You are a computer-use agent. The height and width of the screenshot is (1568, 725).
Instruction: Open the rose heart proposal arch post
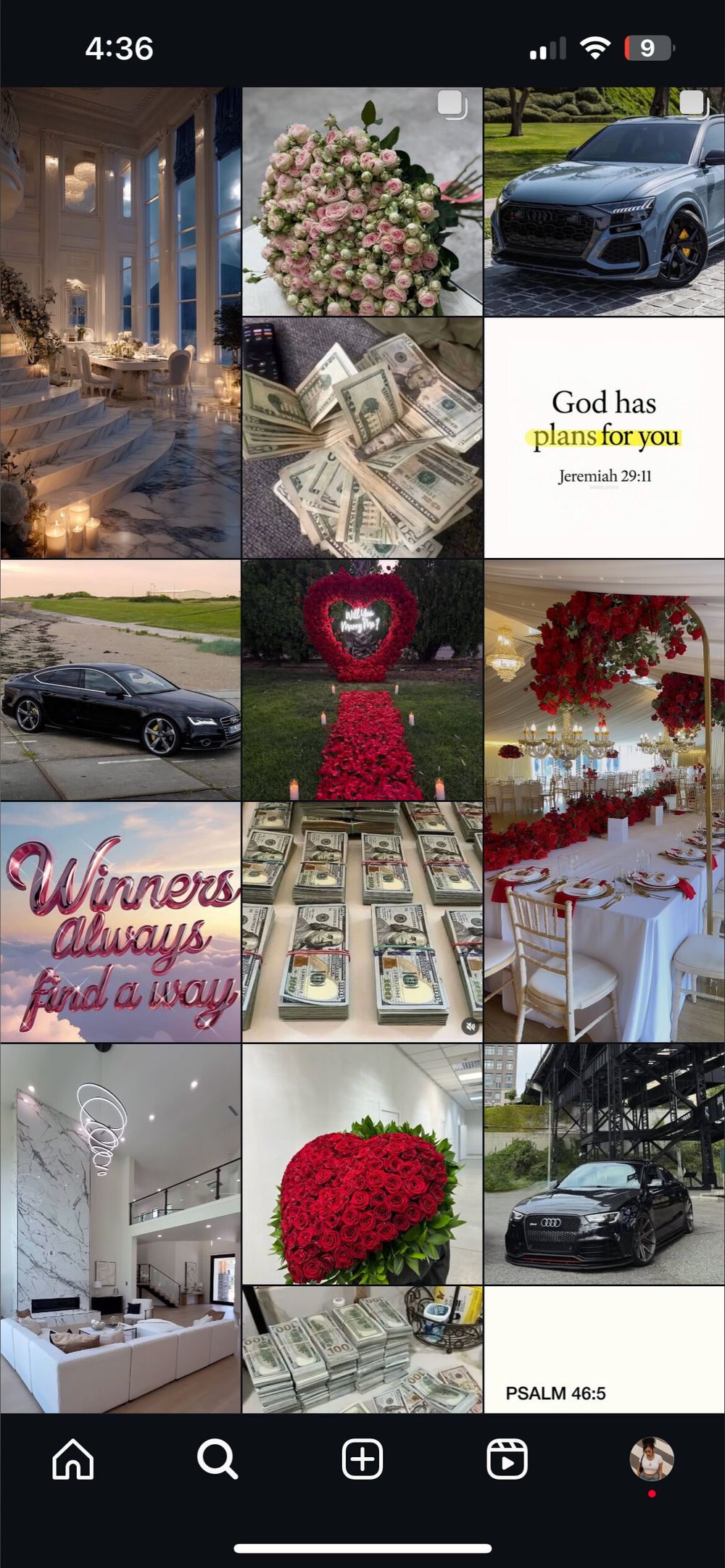pos(362,680)
